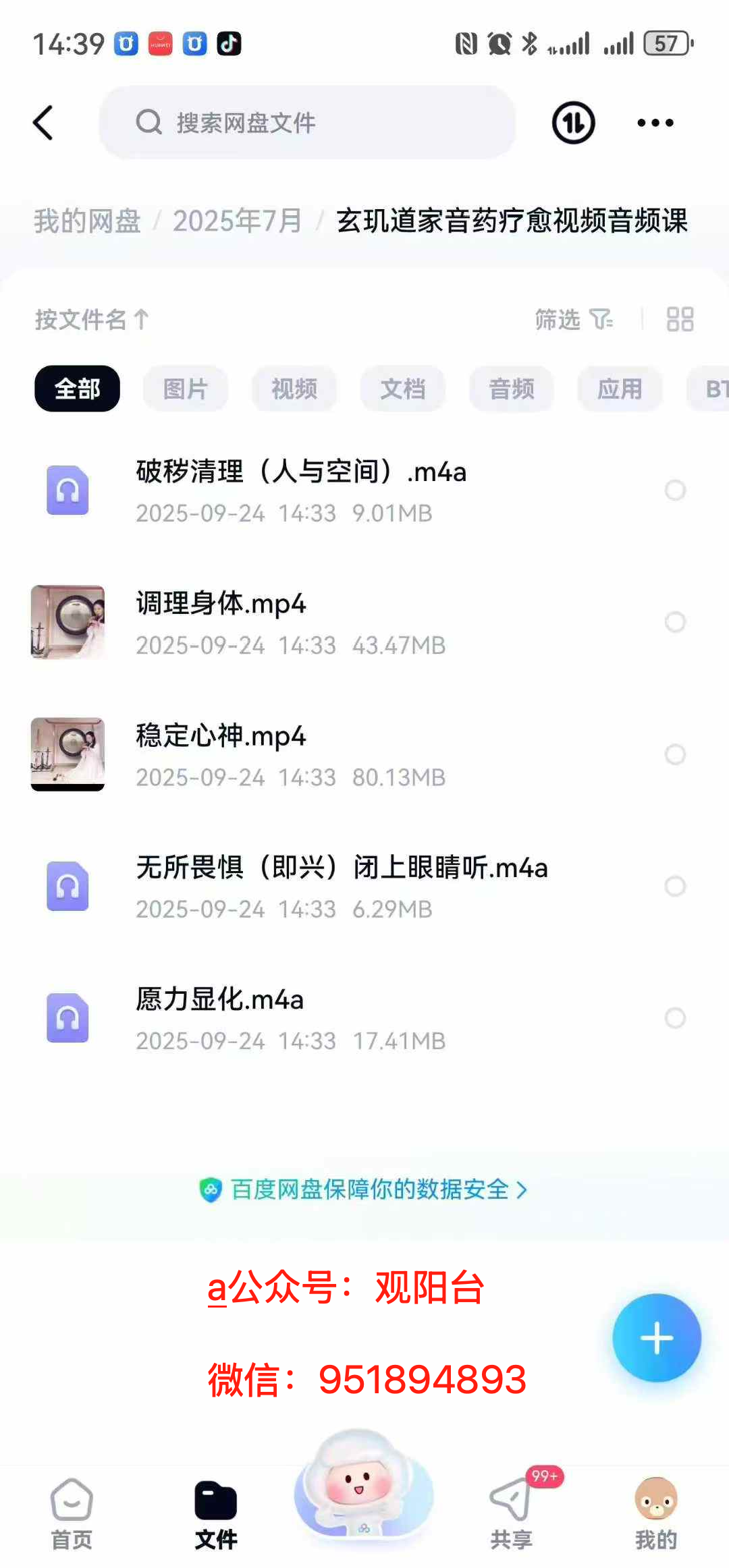The image size is (729, 1568).
Task: Filter files by 文档
Action: (x=402, y=389)
